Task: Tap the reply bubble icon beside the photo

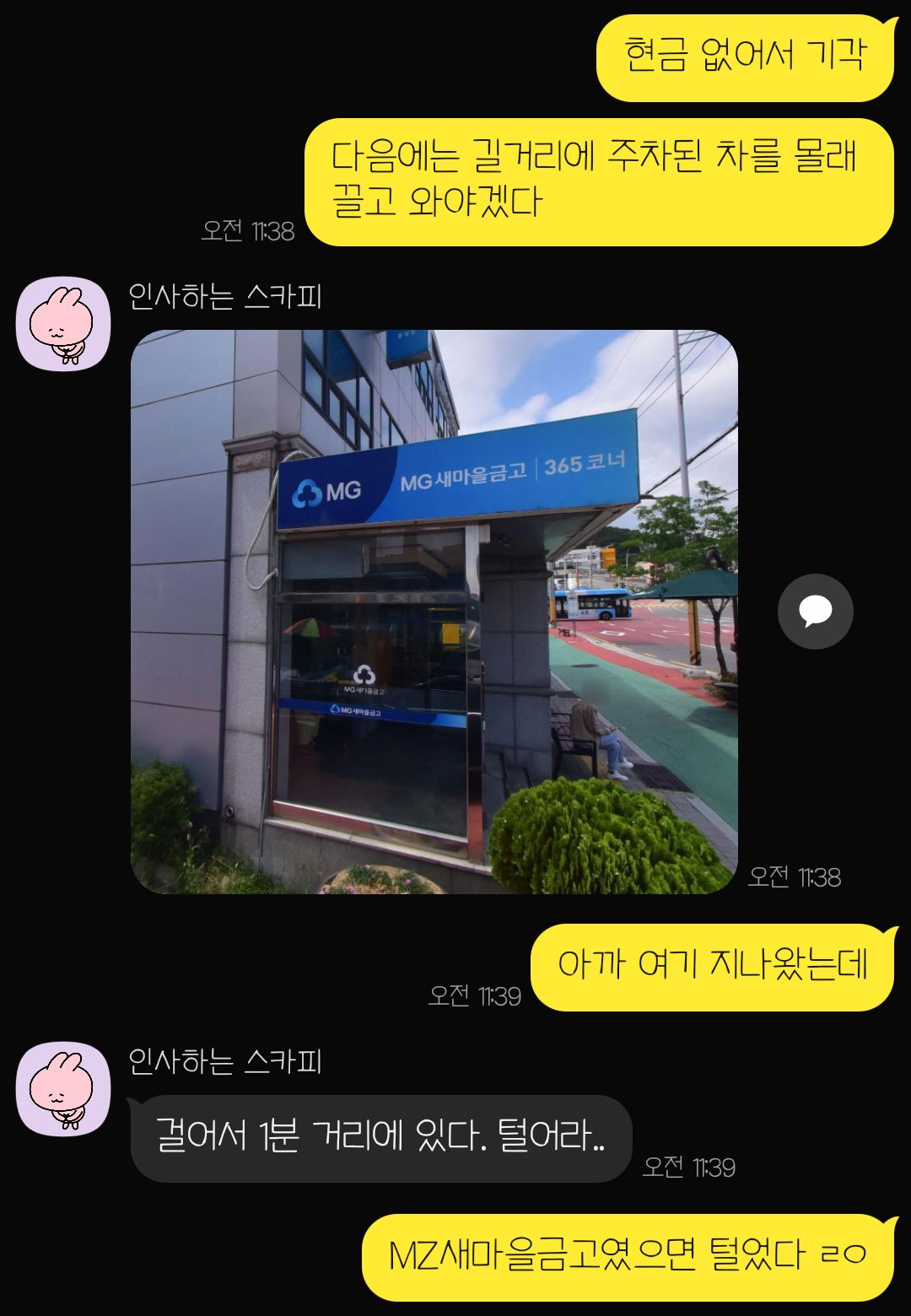Action: [815, 612]
